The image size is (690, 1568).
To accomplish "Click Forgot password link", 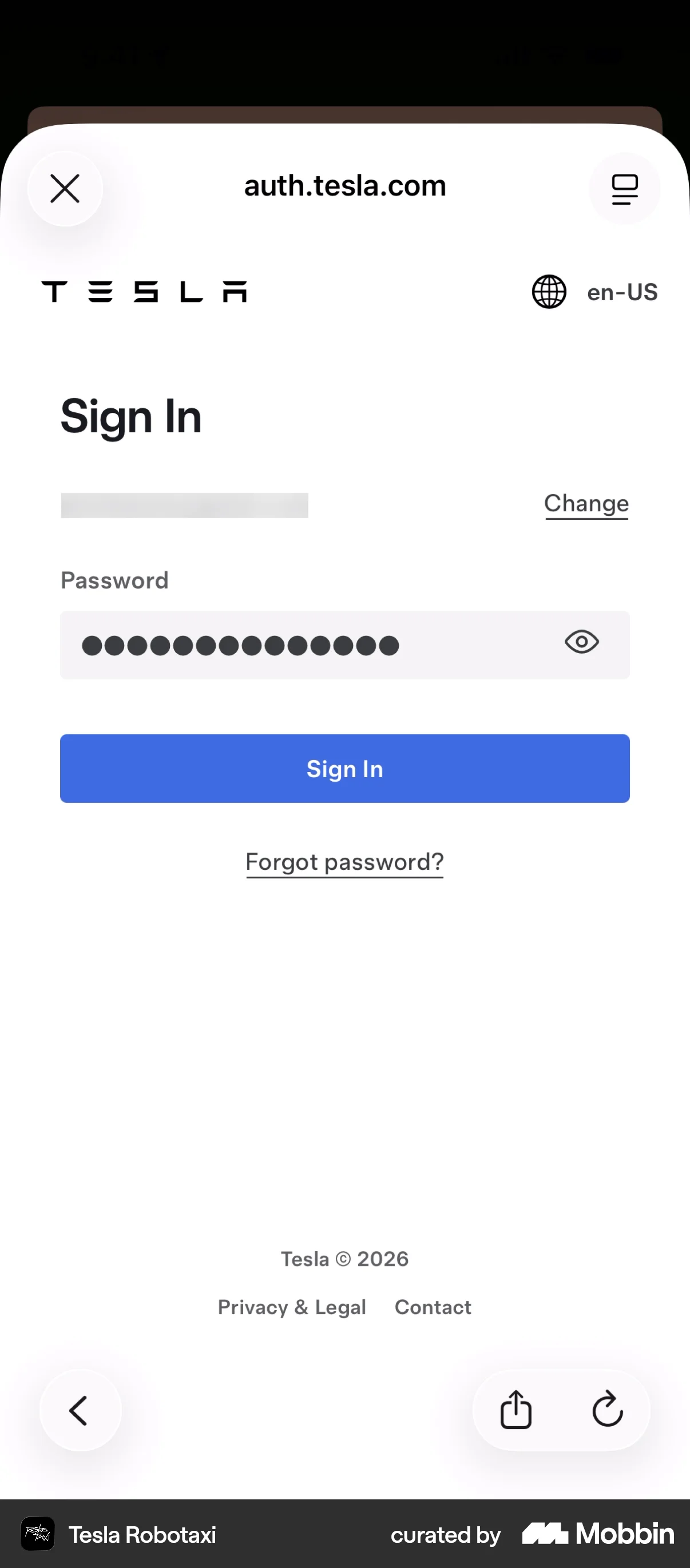I will coord(344,861).
